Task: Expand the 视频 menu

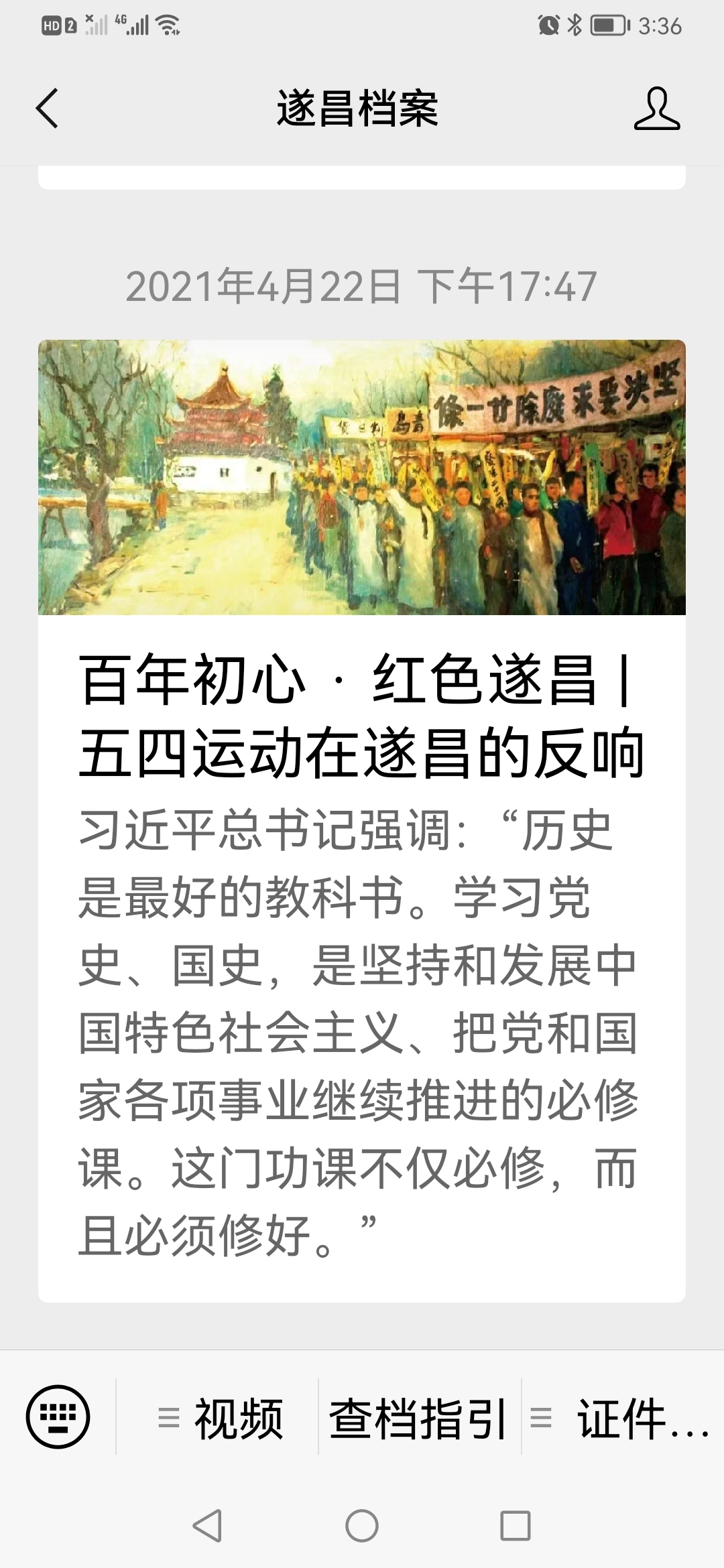Action: 218,1417
